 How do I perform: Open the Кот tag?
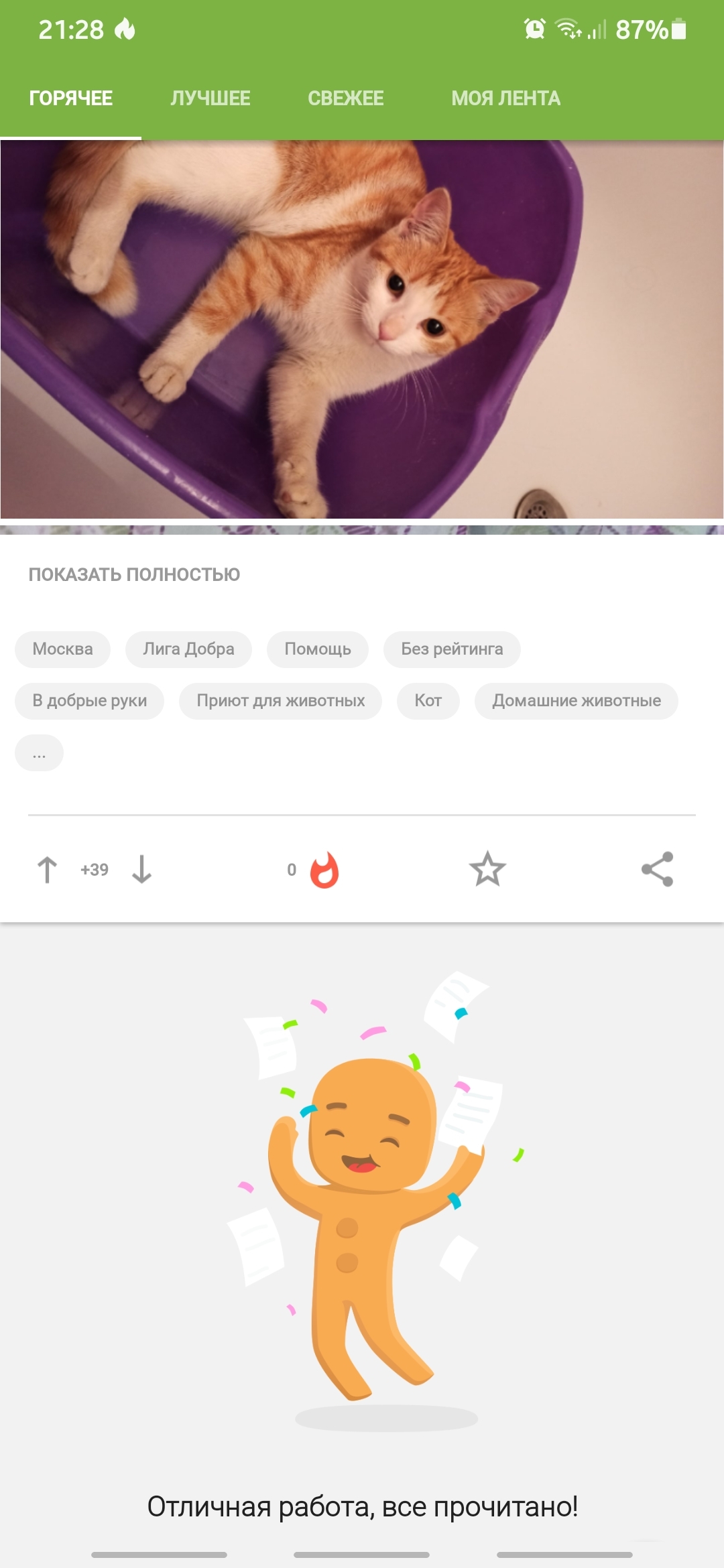click(428, 700)
